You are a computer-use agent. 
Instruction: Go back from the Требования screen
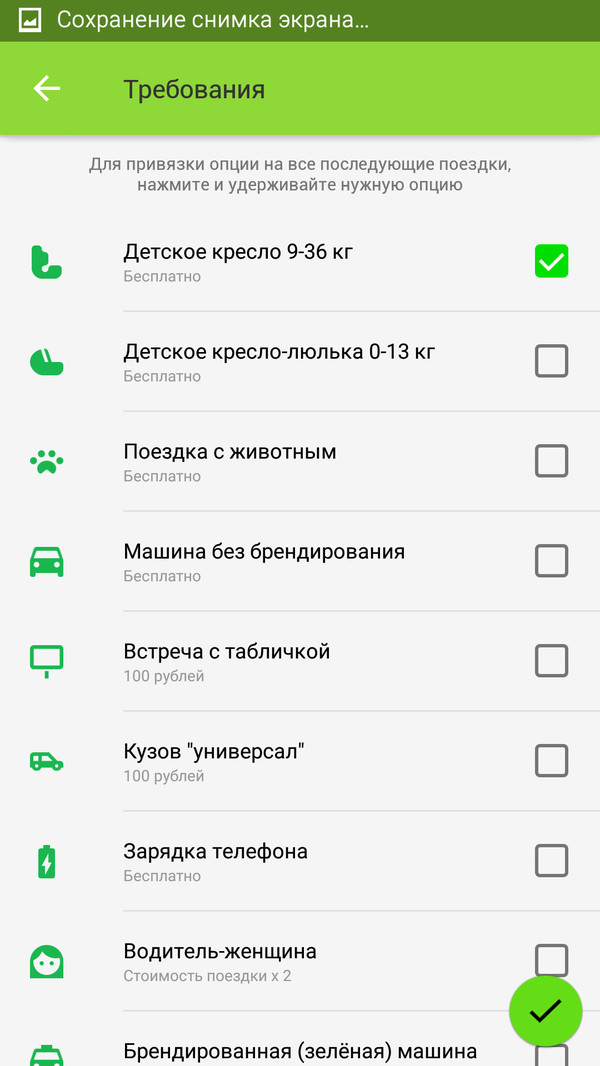[47, 89]
